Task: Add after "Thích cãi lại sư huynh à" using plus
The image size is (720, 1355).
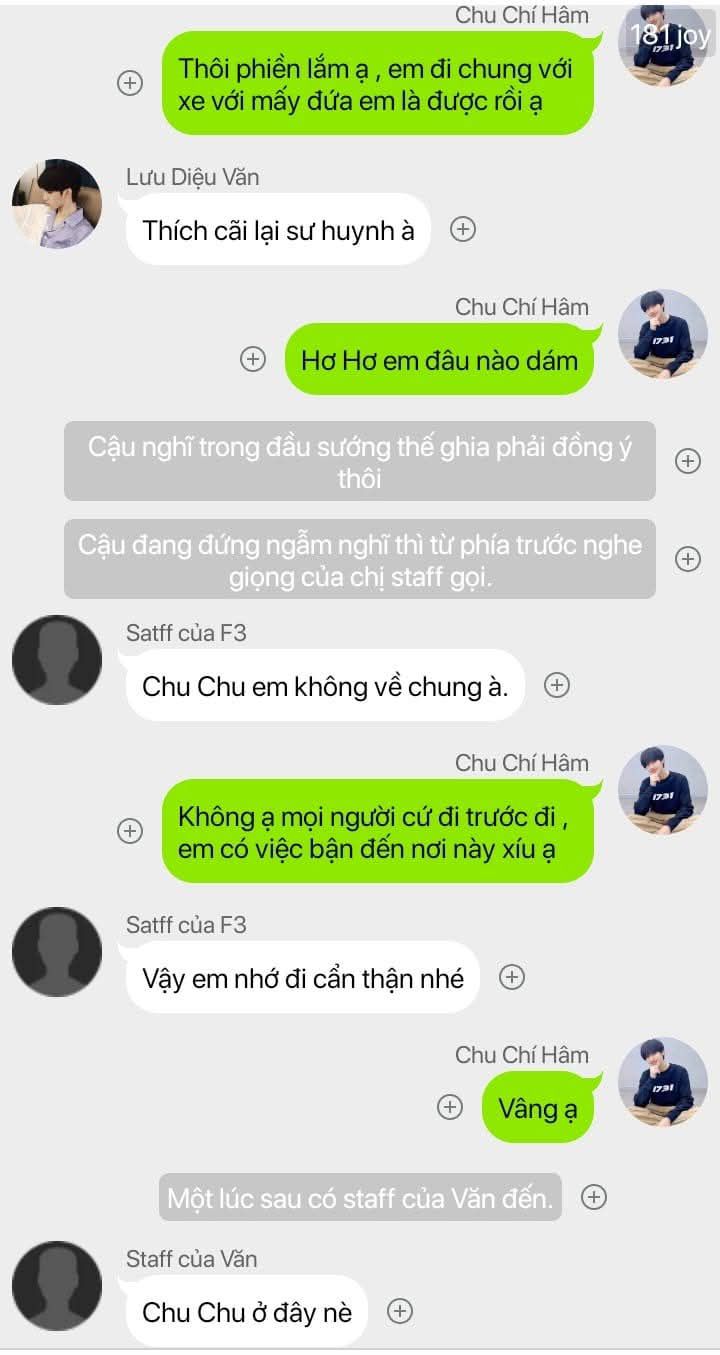Action: tap(462, 229)
